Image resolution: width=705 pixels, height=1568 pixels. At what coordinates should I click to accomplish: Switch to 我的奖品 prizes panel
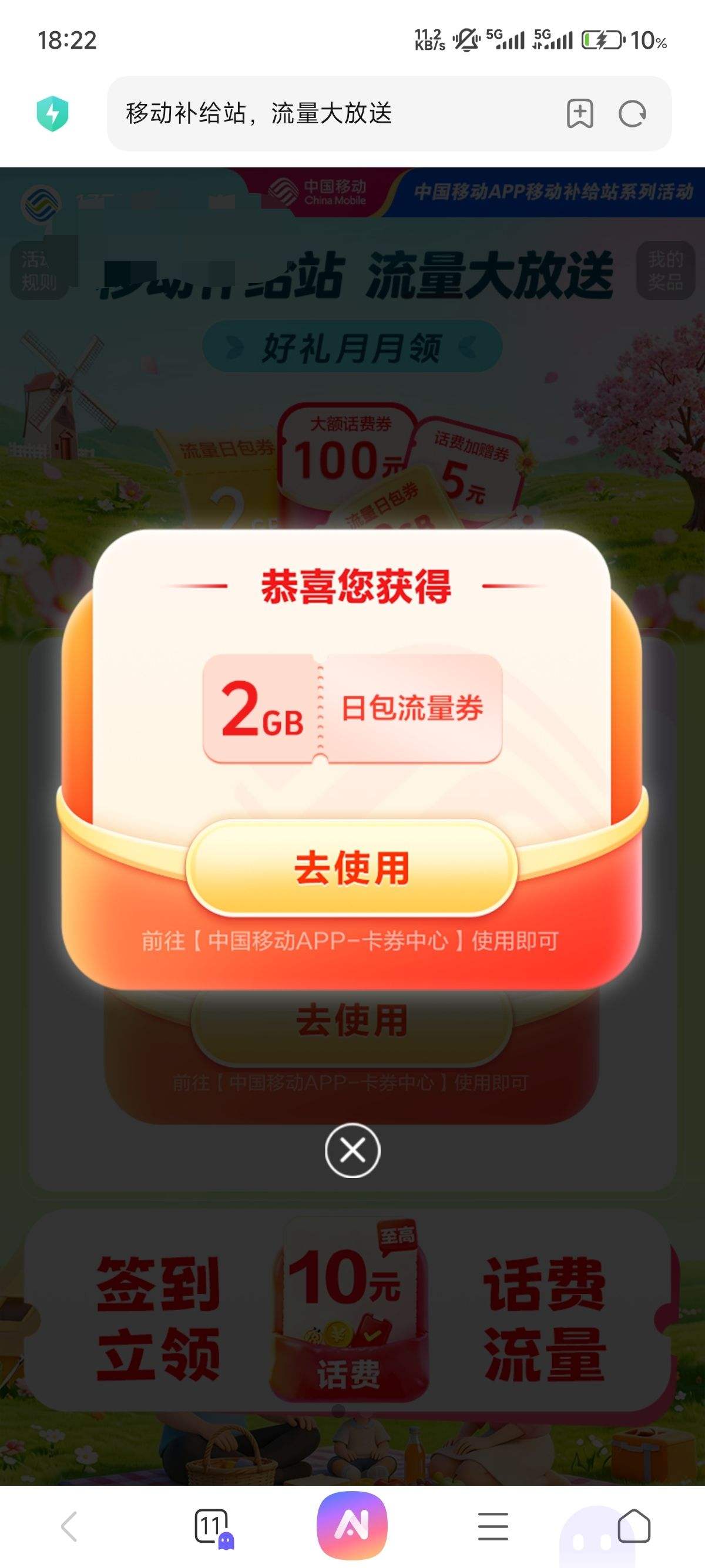pyautogui.click(x=667, y=270)
